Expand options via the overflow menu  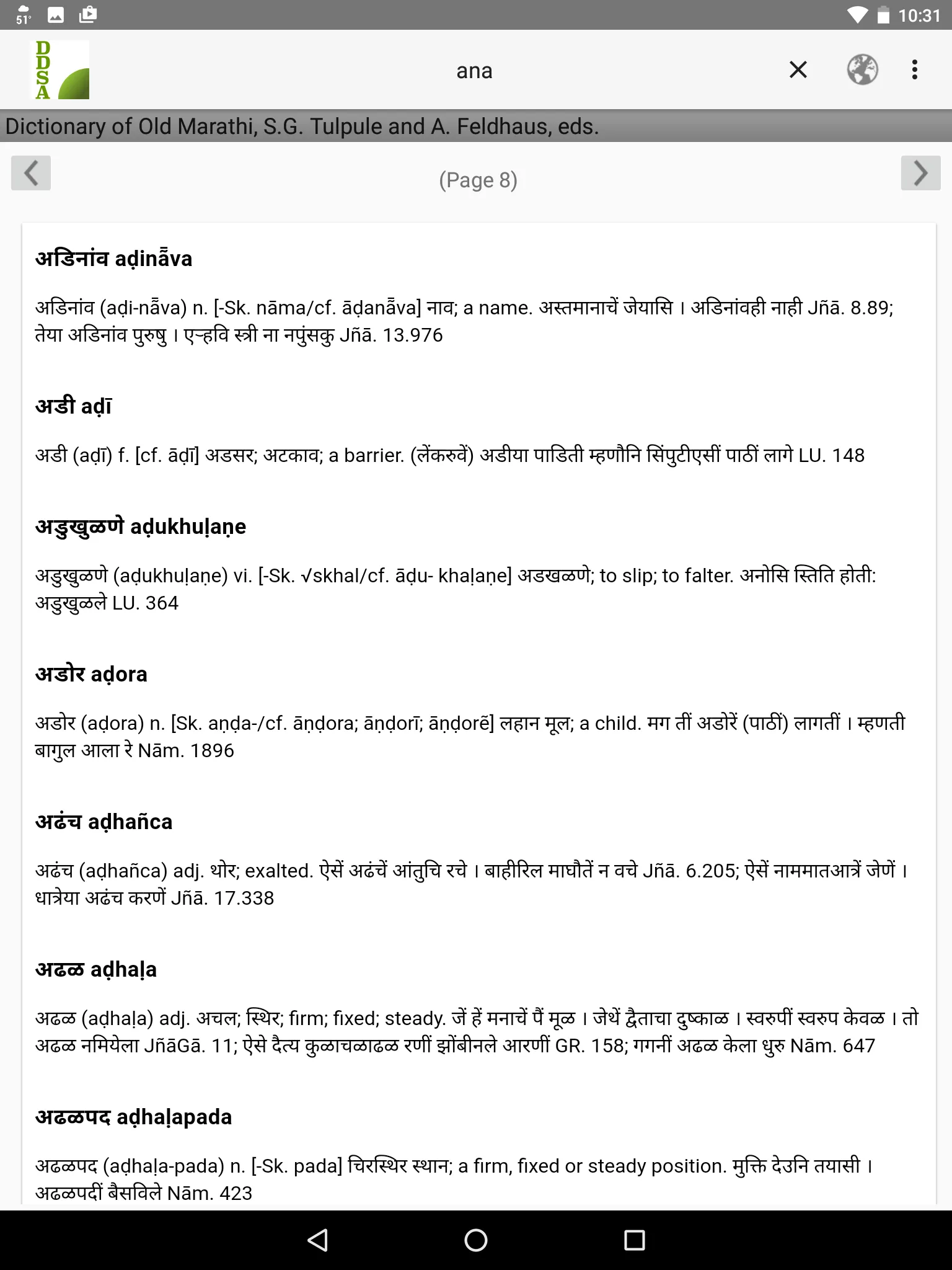(914, 70)
